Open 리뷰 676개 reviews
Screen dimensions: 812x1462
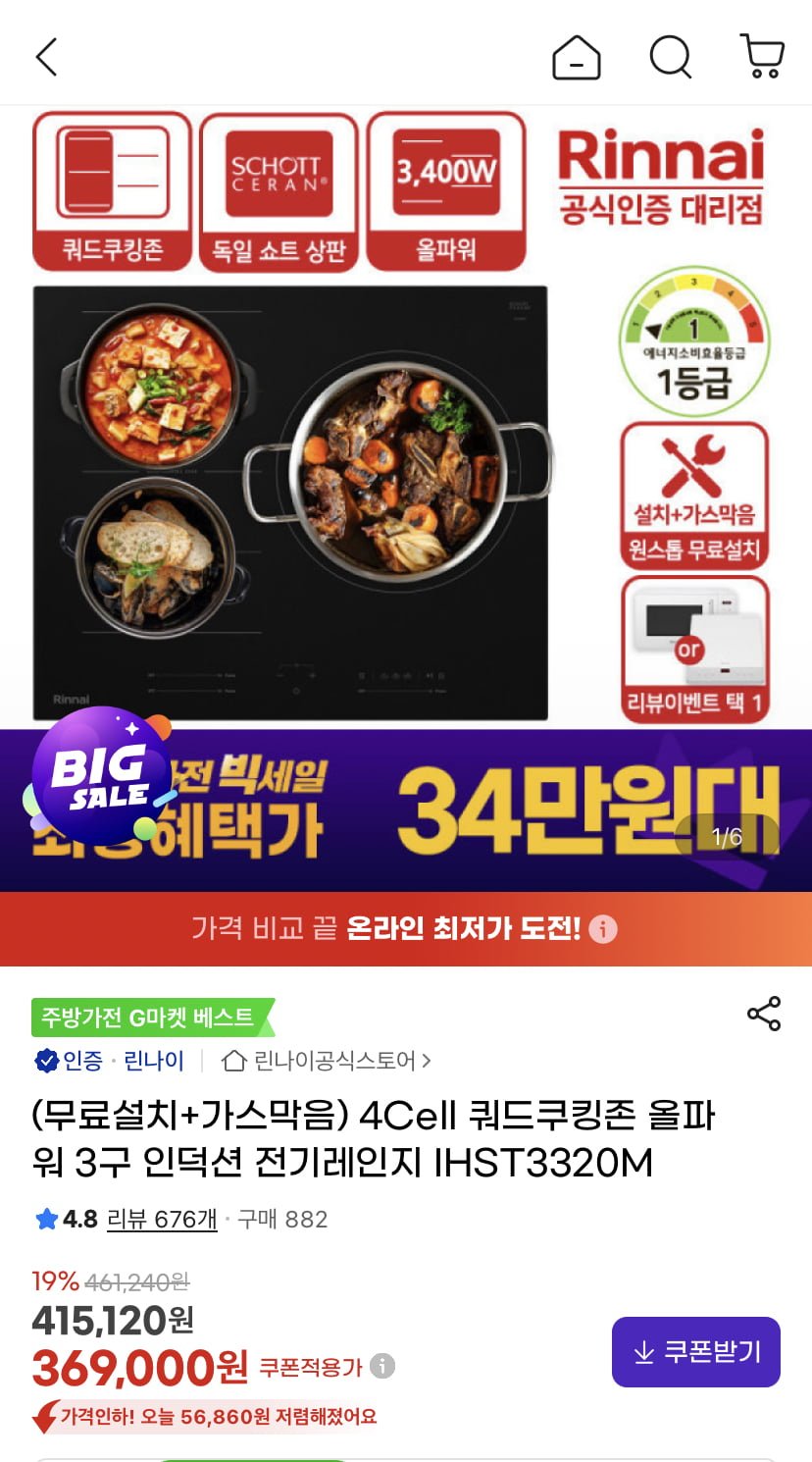point(162,1220)
